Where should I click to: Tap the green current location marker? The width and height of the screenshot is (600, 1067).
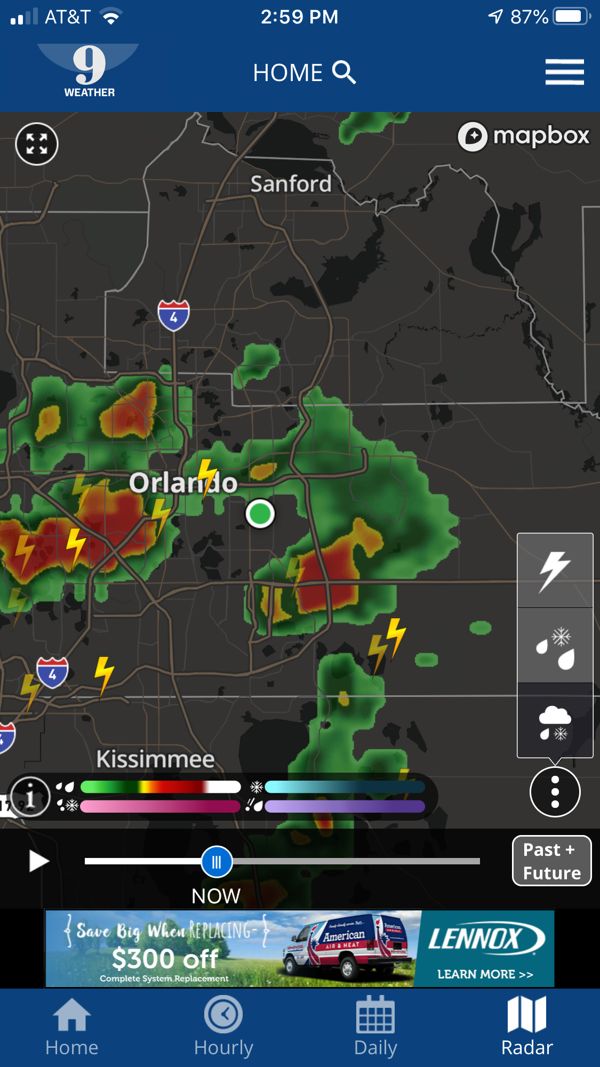[x=260, y=514]
